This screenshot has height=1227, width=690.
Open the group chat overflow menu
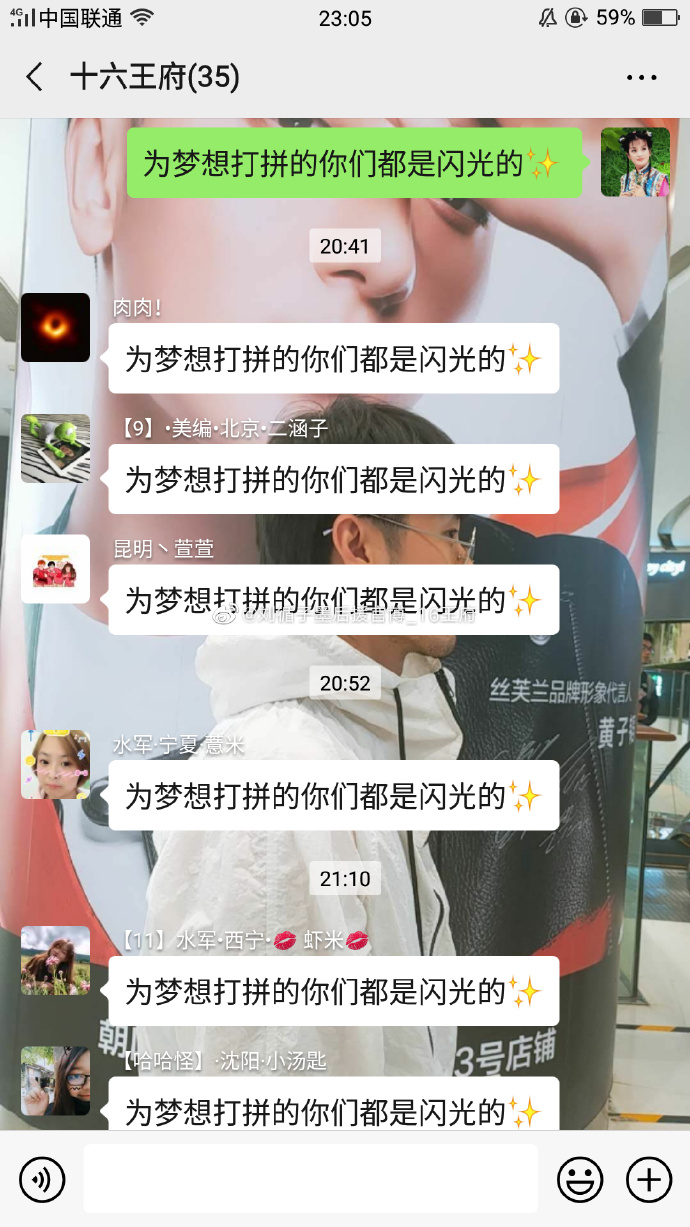click(641, 77)
